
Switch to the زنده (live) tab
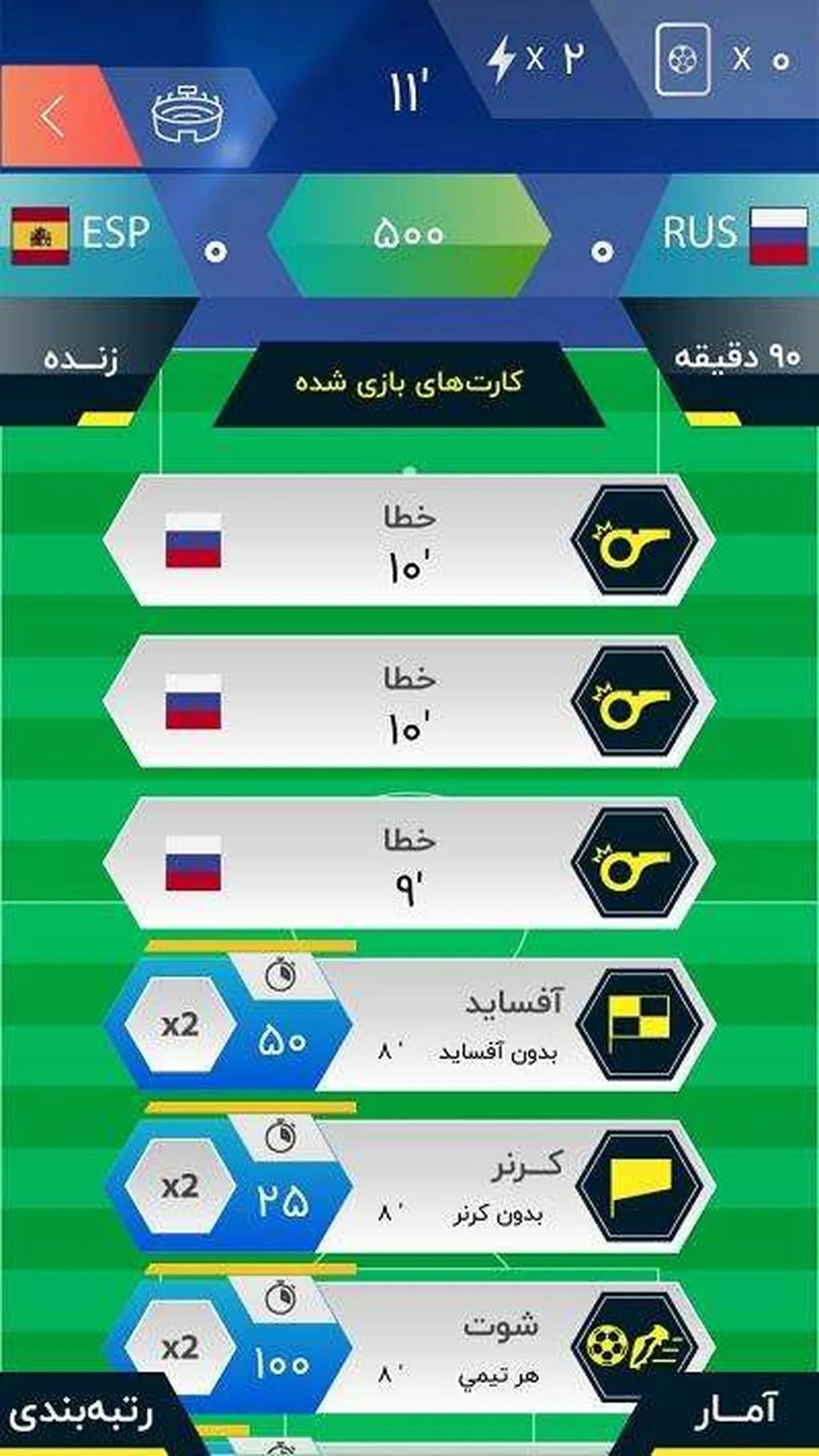tap(80, 359)
